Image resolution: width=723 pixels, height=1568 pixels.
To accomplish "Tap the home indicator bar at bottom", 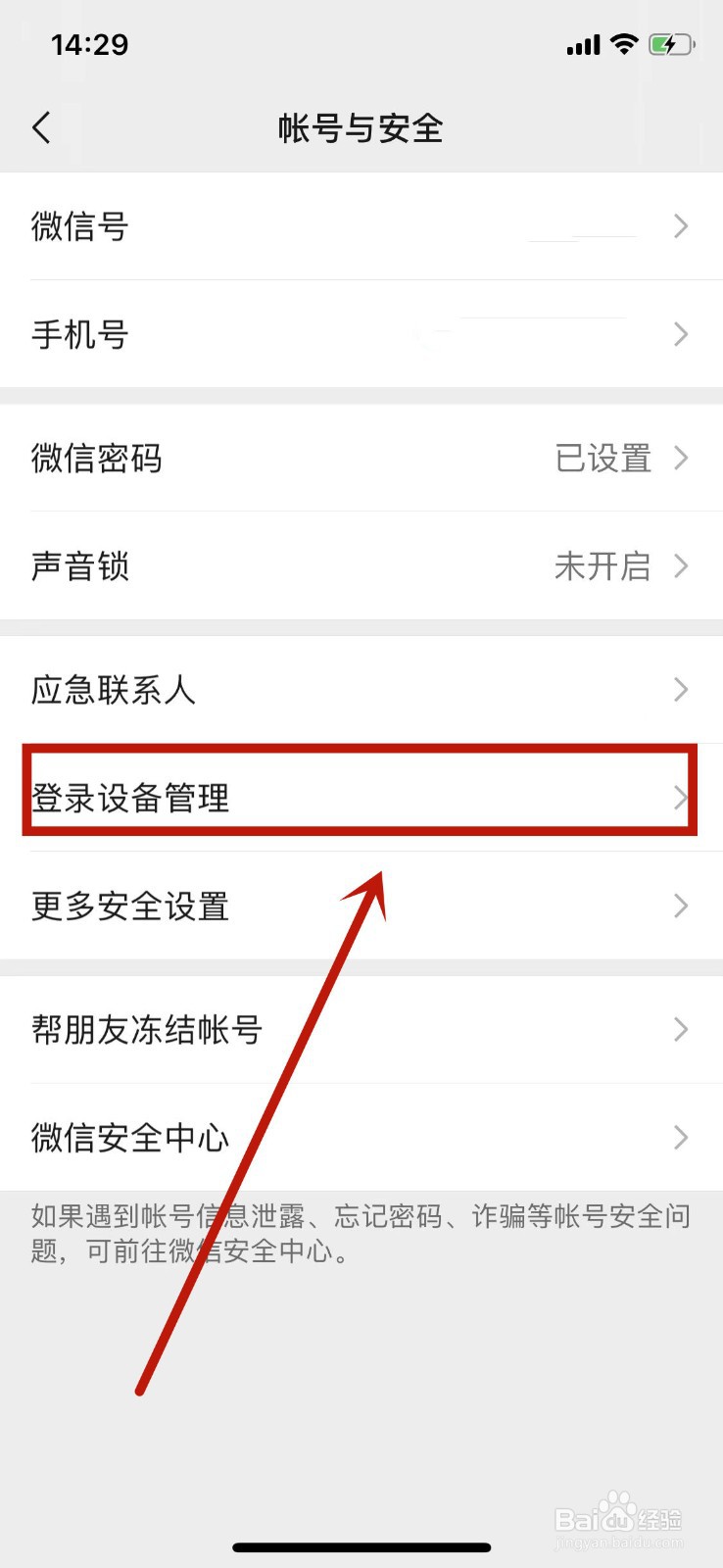I will [x=361, y=1546].
